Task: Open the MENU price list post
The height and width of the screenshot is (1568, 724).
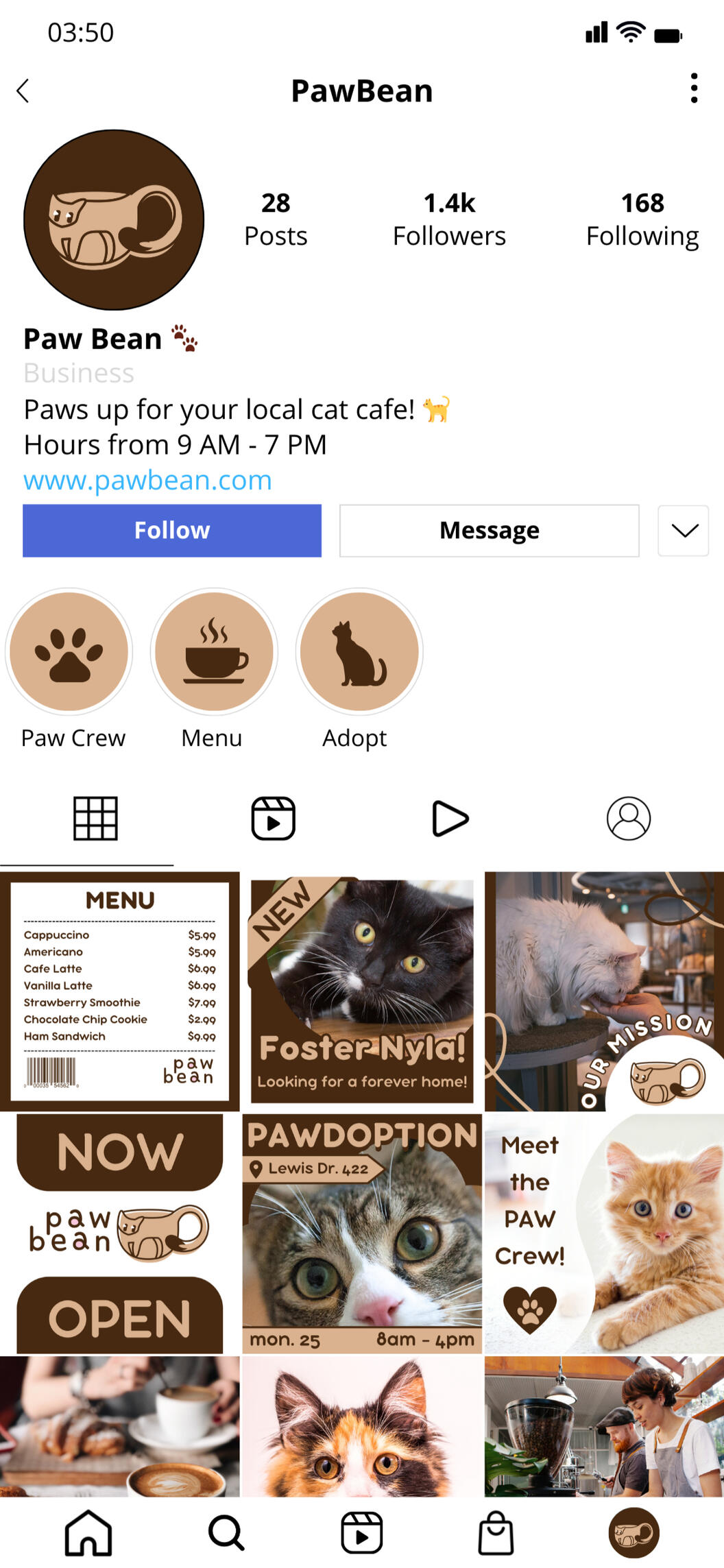Action: (x=120, y=991)
